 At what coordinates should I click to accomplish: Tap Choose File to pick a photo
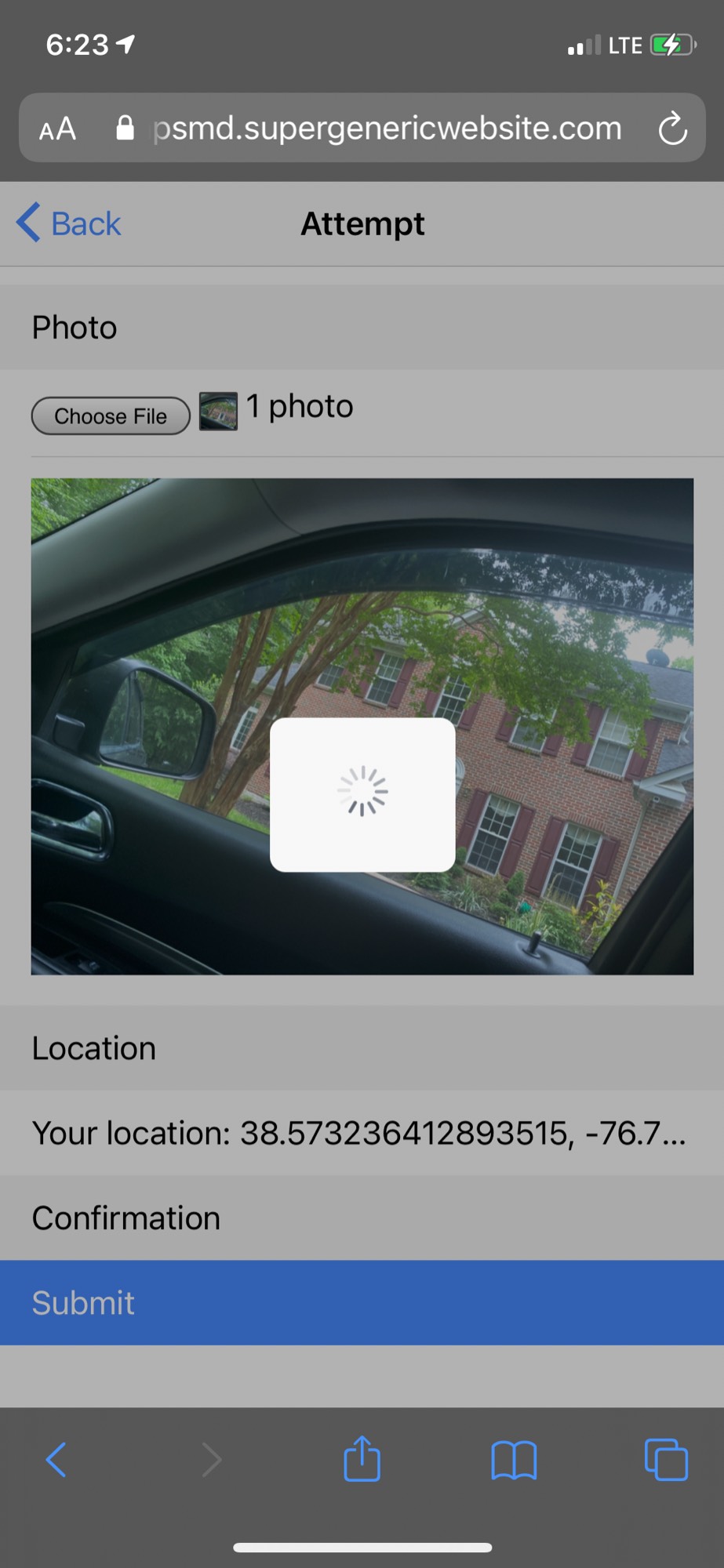point(111,416)
